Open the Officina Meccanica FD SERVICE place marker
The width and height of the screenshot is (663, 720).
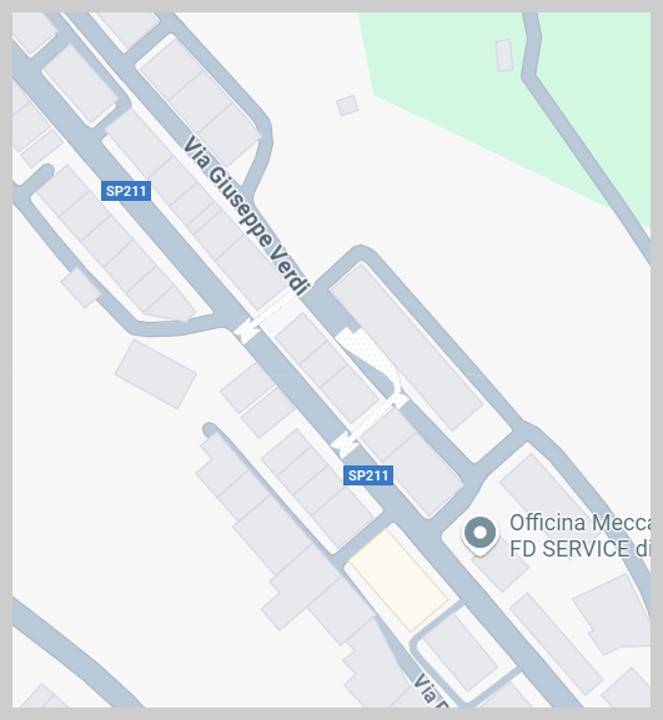[x=480, y=533]
